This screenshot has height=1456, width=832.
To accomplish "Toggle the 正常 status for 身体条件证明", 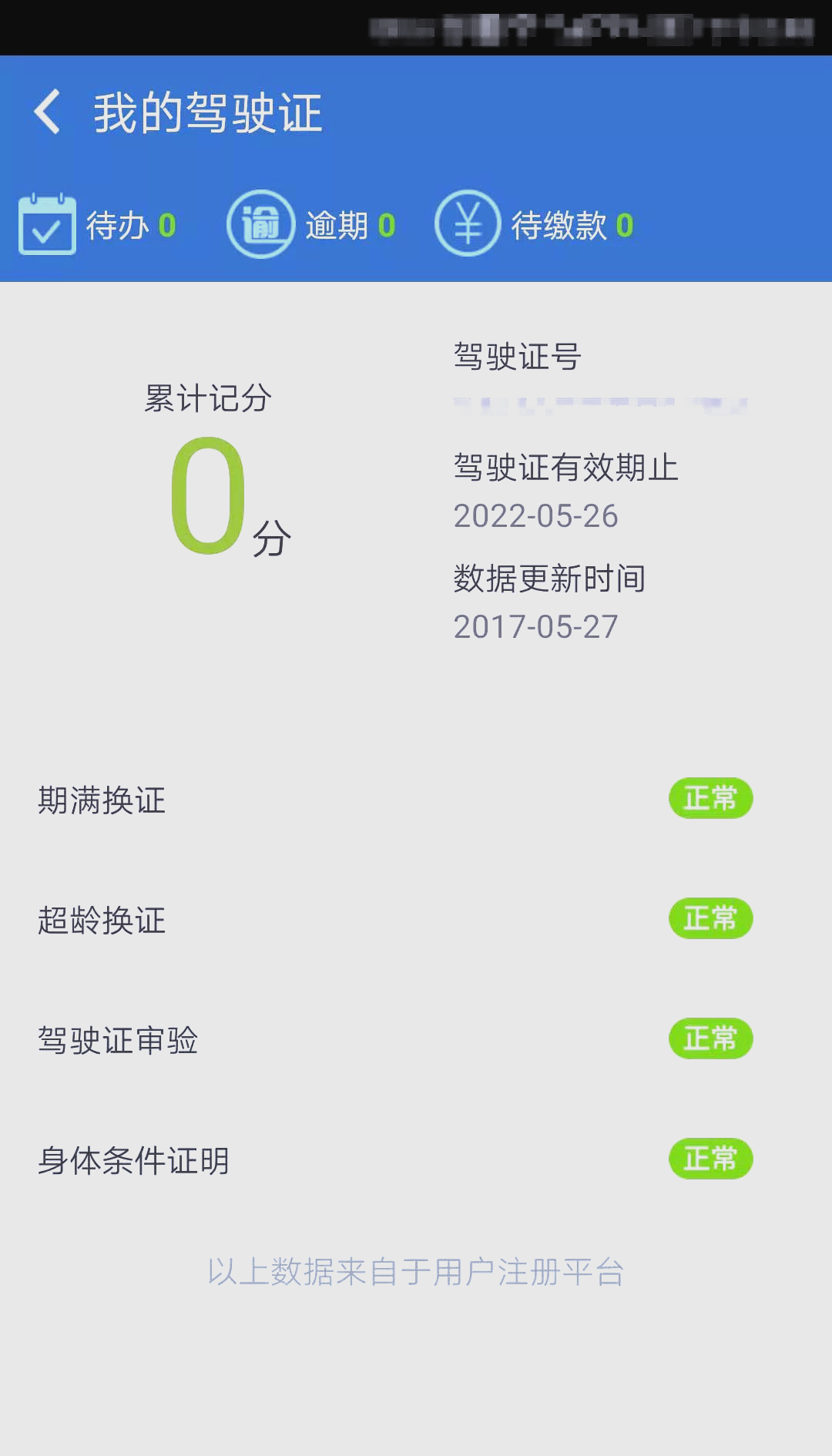I will point(710,1157).
